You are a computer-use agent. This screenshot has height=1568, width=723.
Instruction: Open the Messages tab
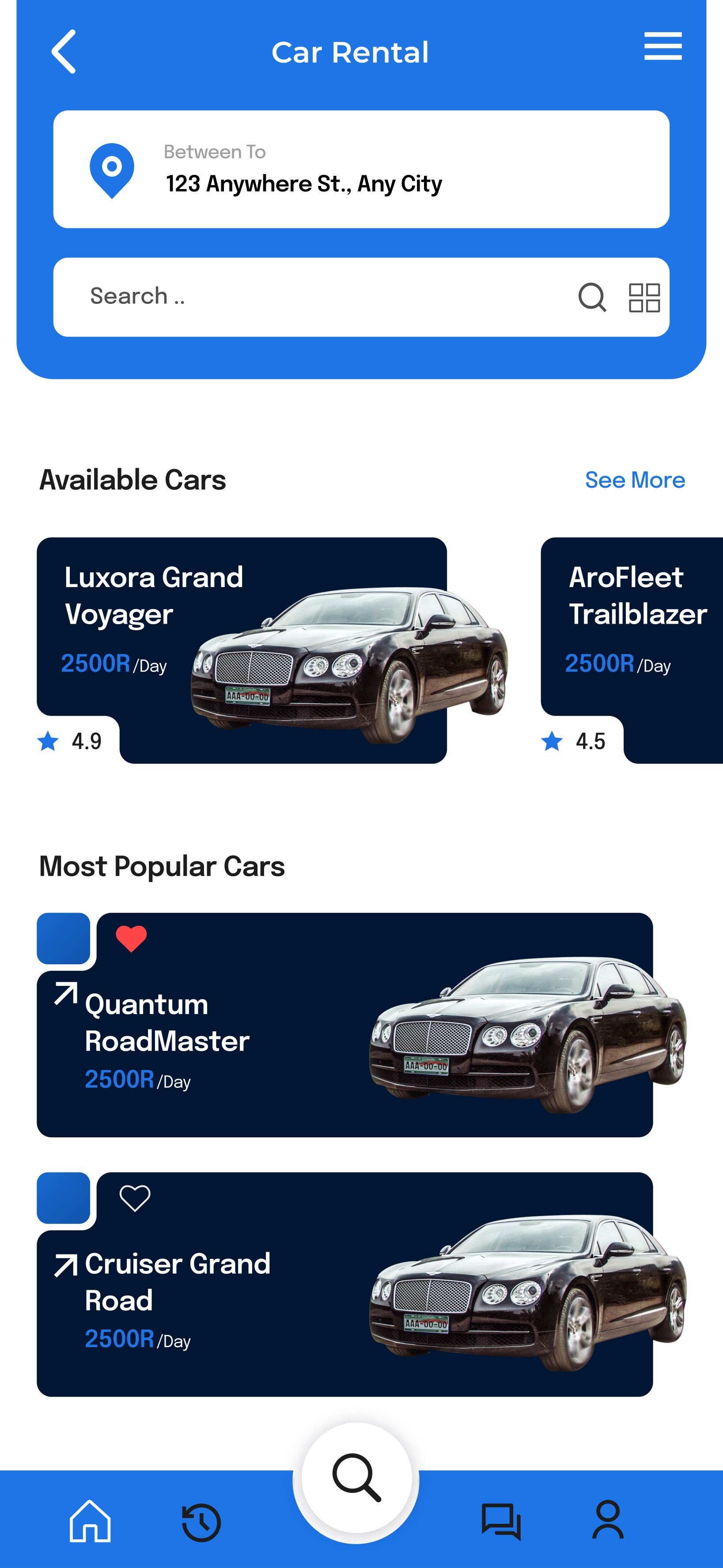coord(501,1521)
